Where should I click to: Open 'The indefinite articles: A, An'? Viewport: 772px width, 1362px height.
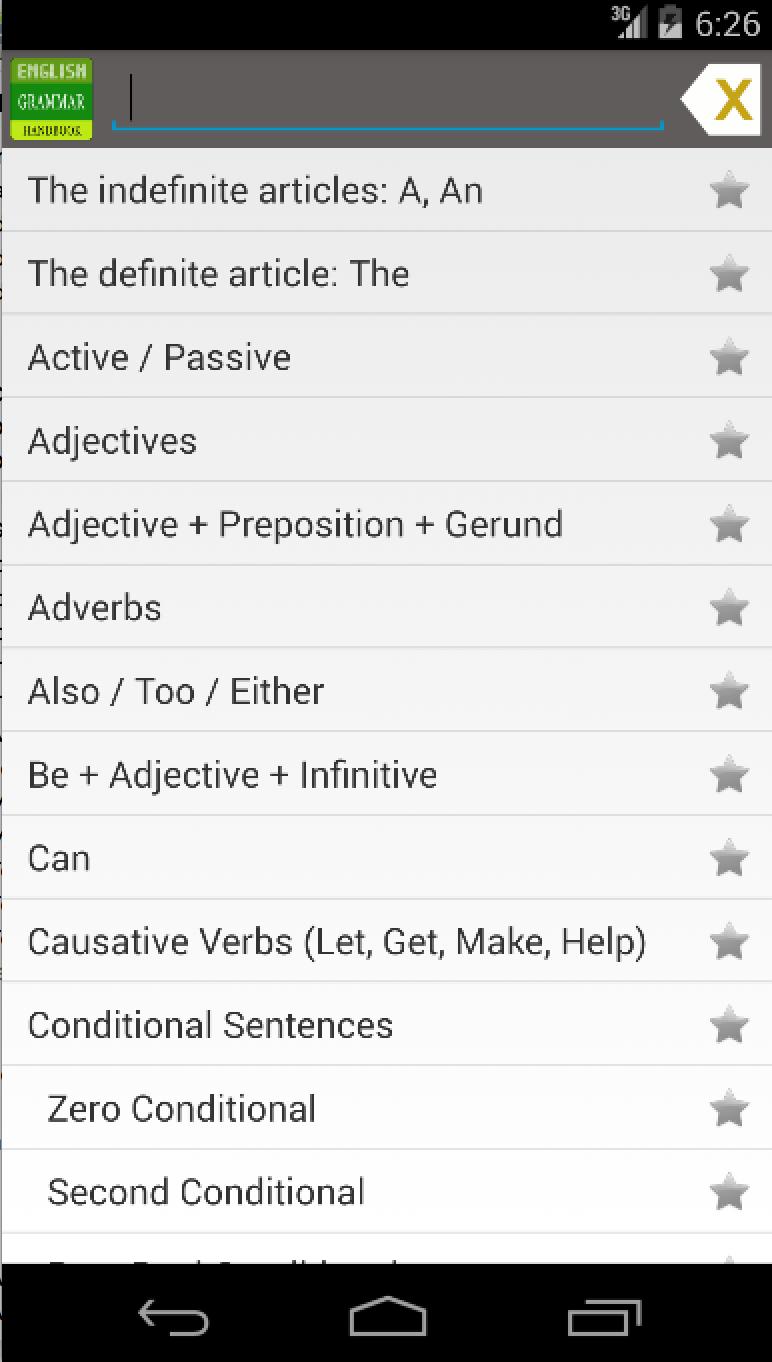[x=300, y=190]
